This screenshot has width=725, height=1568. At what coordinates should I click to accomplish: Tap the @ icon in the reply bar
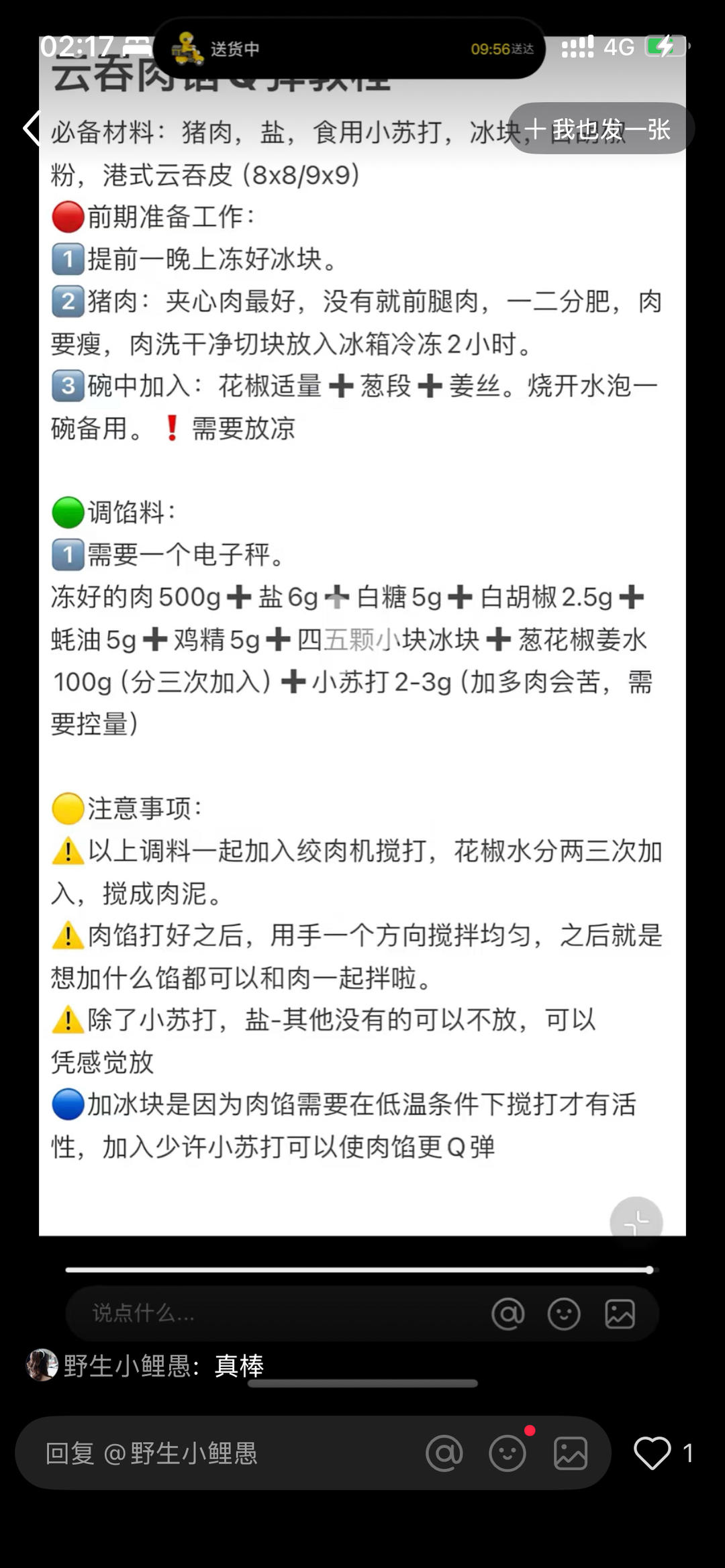pyautogui.click(x=445, y=1453)
